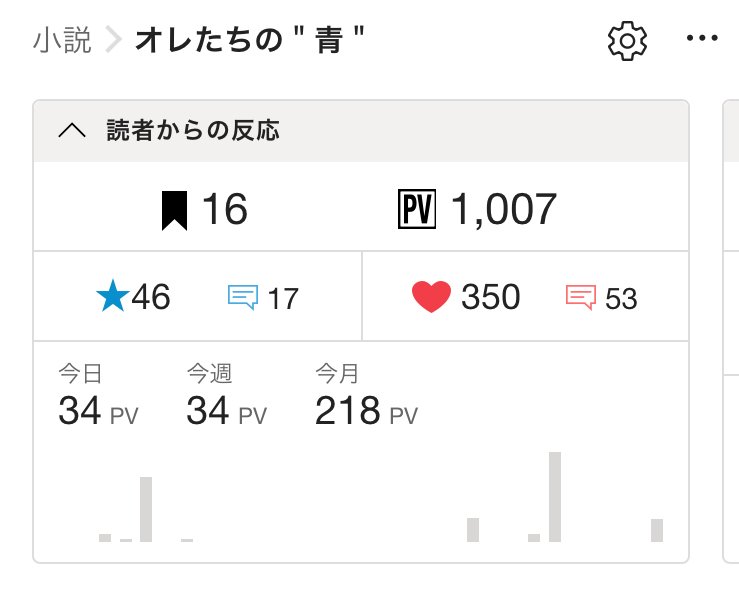Open the 46 star ratings
739x591 pixels.
click(x=134, y=297)
